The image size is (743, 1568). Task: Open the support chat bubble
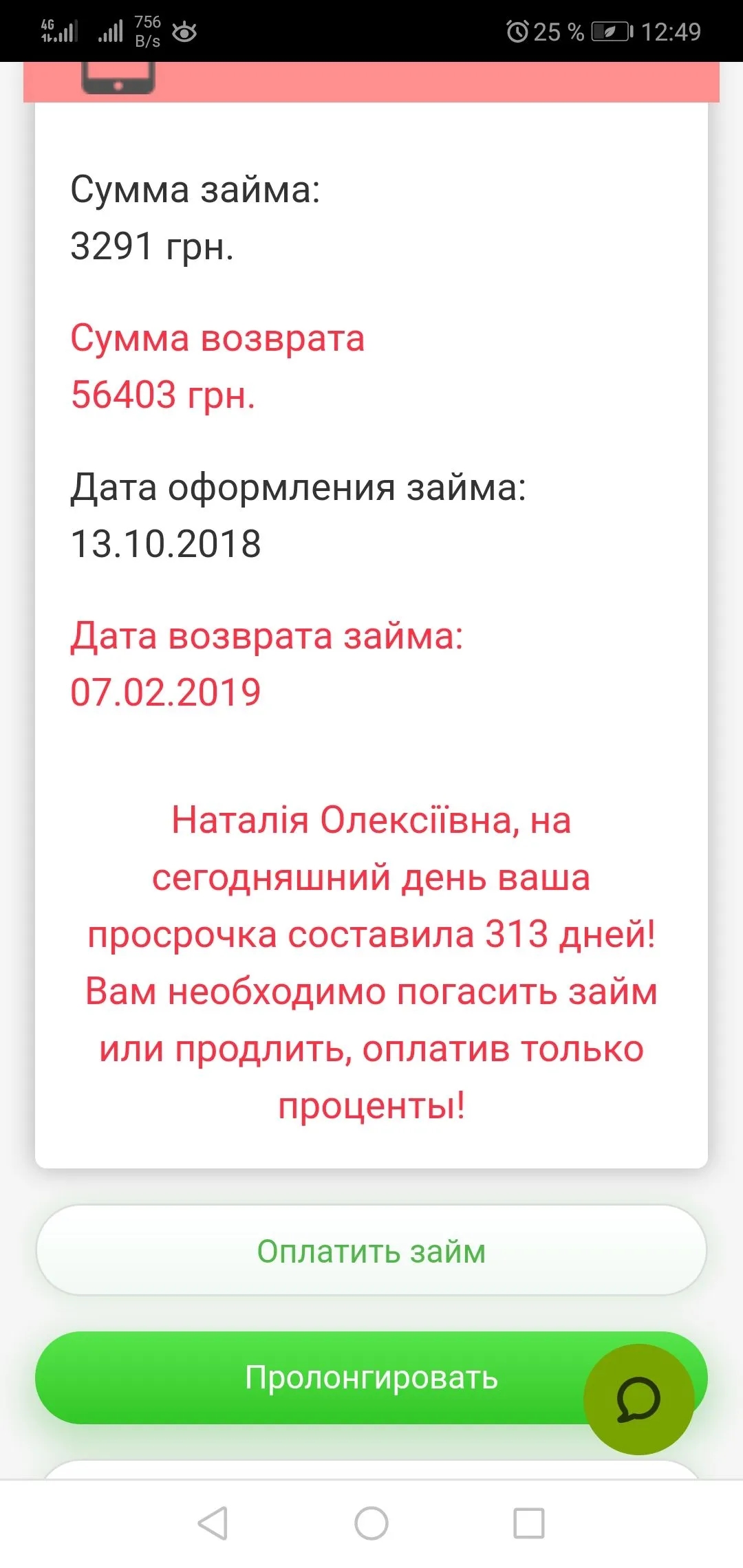(x=638, y=1399)
